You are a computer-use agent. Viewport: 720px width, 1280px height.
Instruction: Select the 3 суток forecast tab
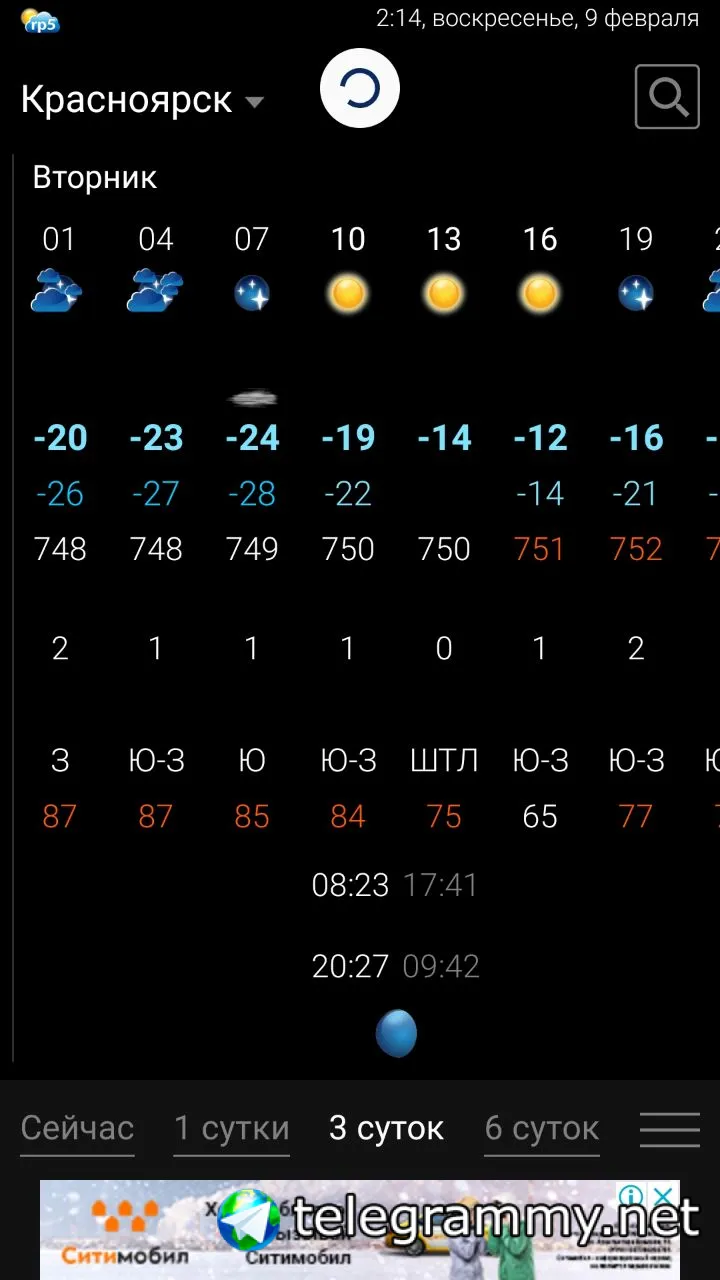pos(386,1129)
